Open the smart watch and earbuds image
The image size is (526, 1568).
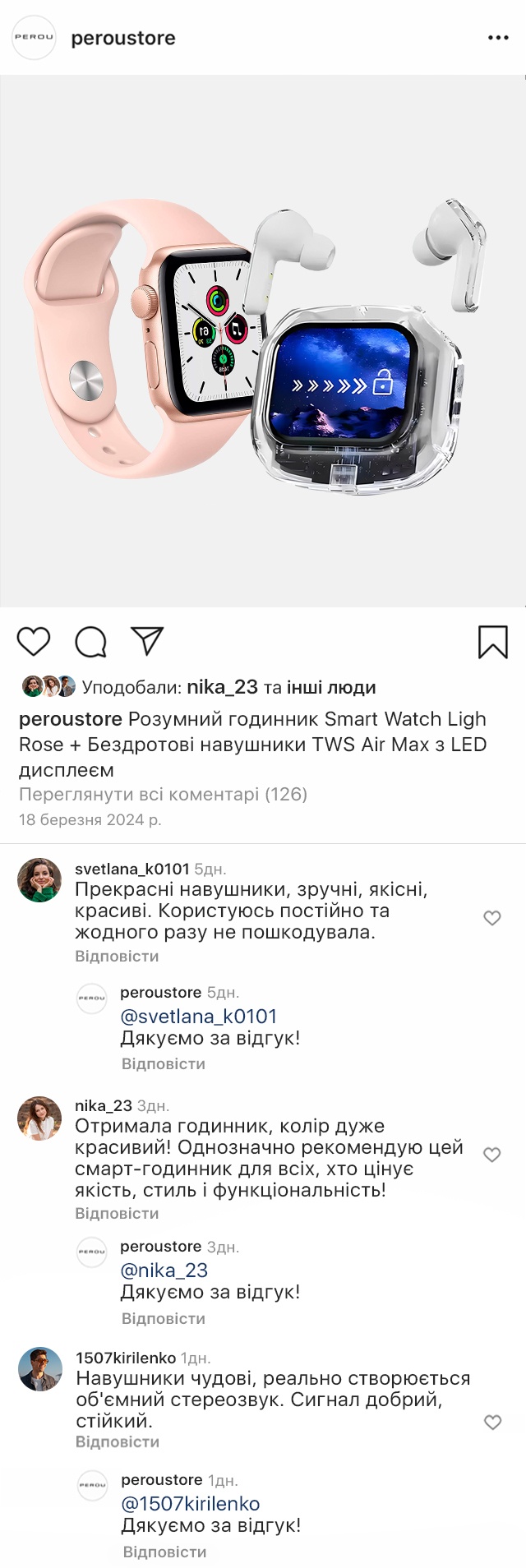[263, 341]
